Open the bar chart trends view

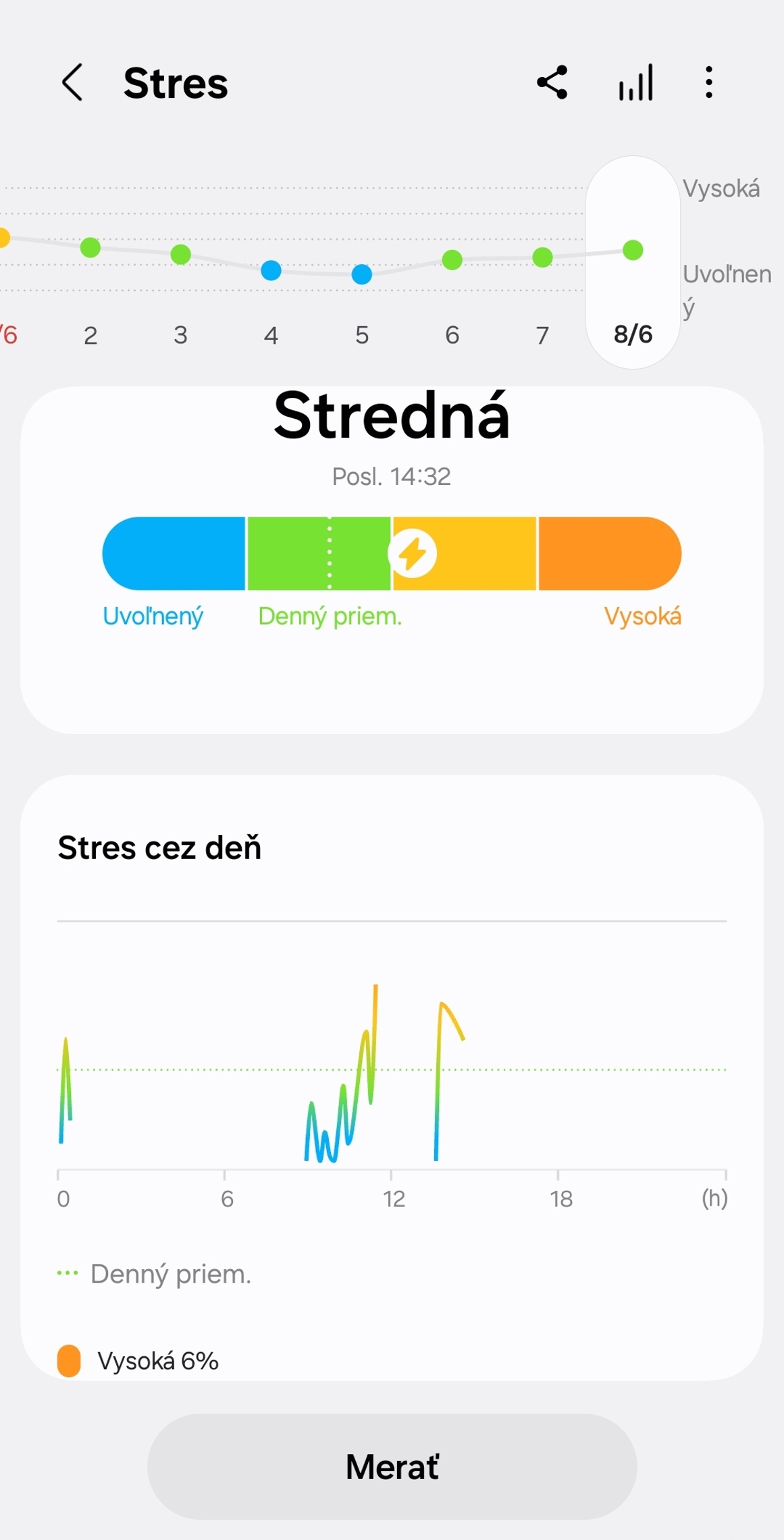(635, 82)
